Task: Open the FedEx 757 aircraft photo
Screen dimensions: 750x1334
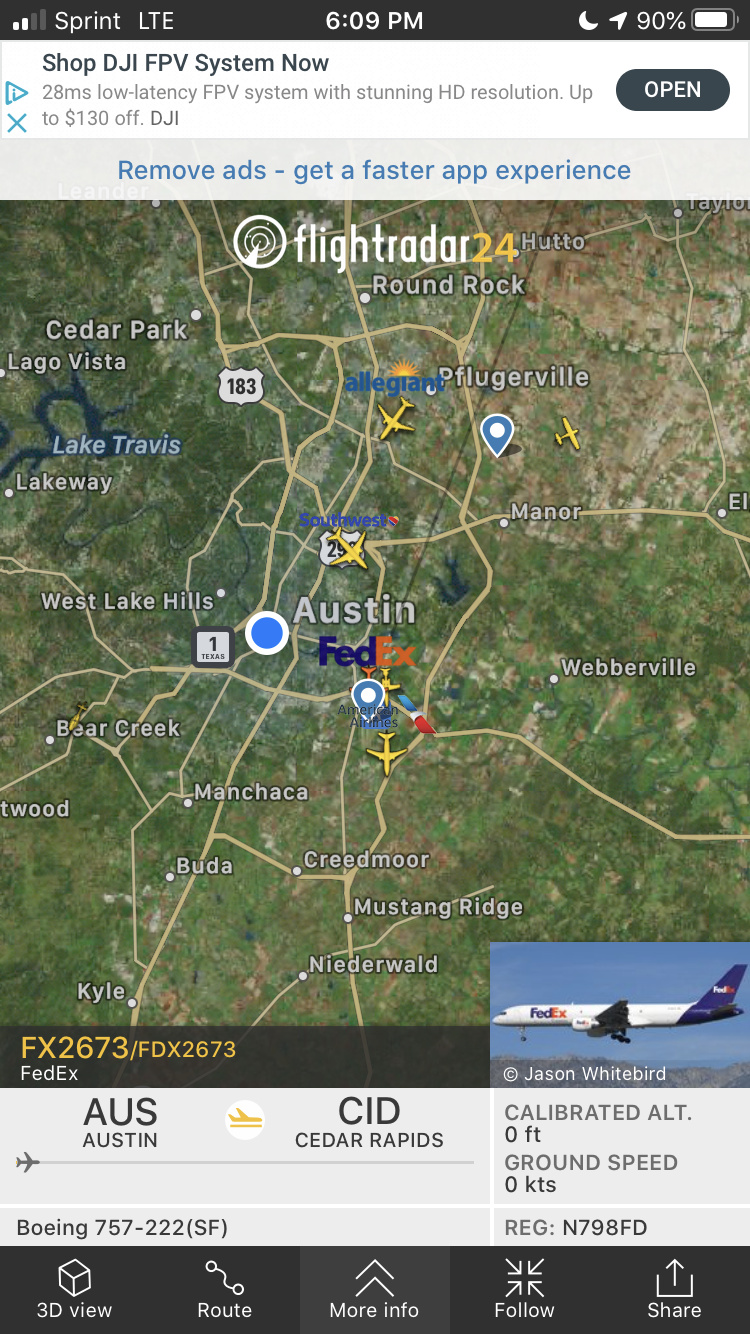Action: coord(620,1014)
